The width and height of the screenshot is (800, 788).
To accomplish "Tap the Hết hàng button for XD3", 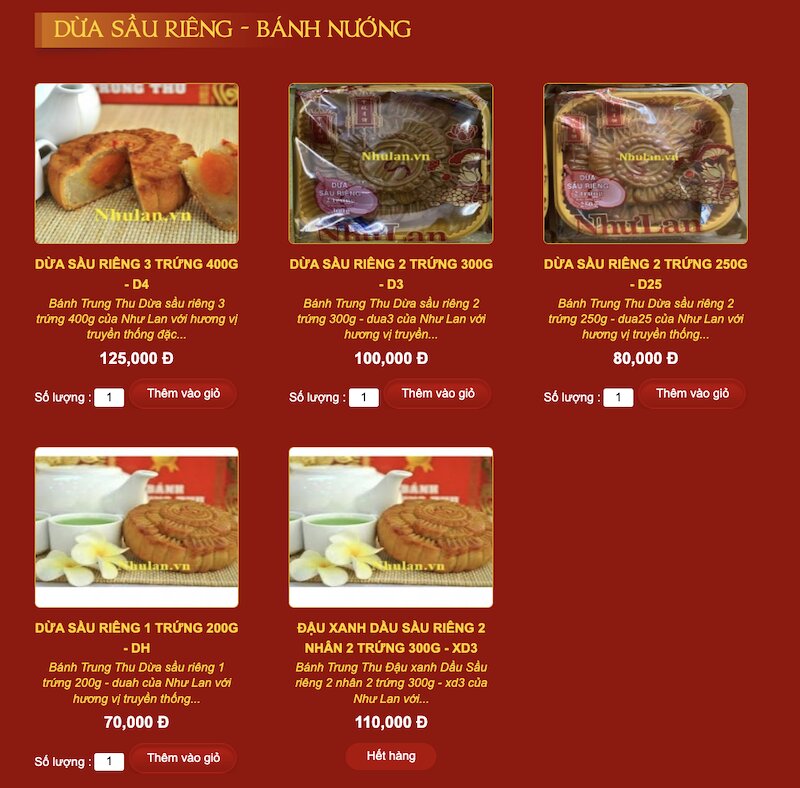I will coord(391,756).
